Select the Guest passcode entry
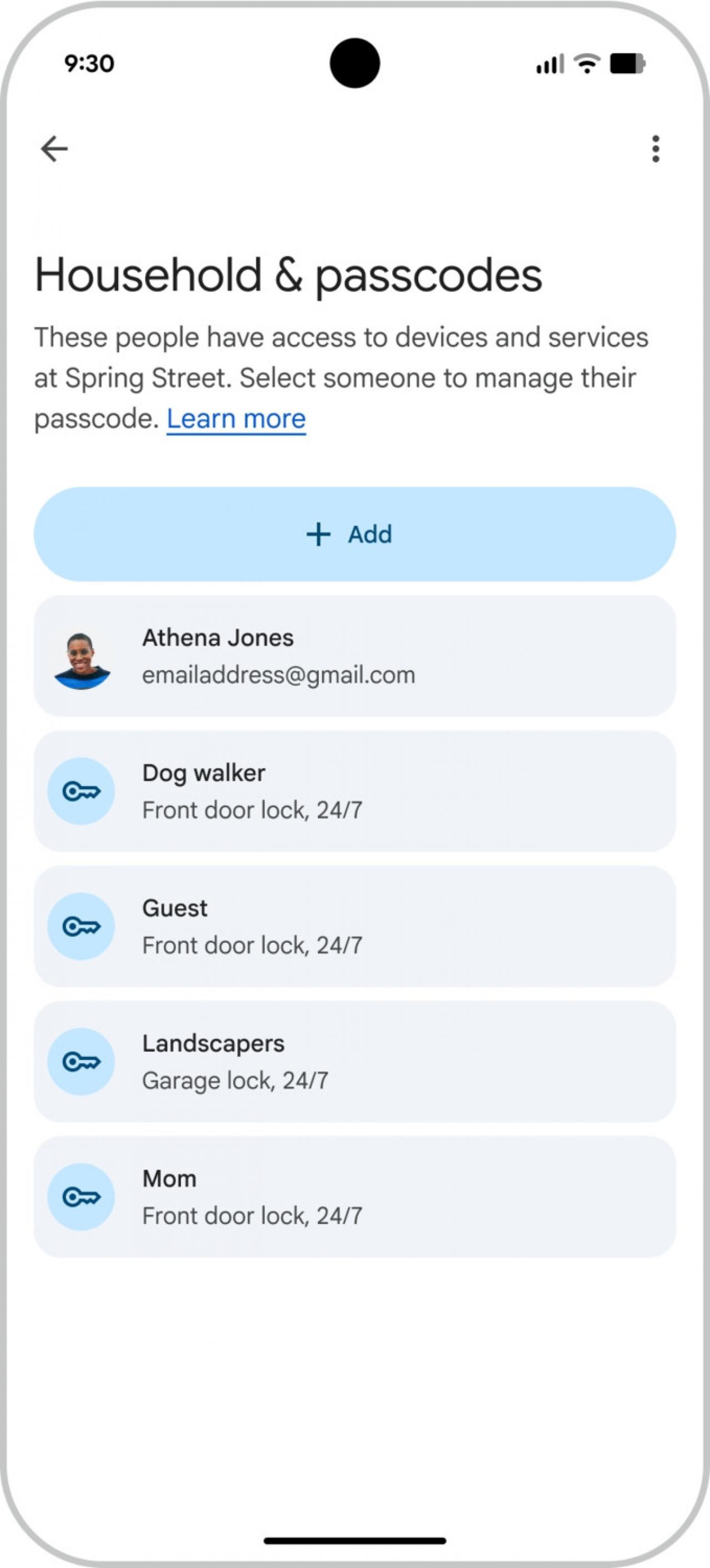710x1568 pixels. point(354,926)
